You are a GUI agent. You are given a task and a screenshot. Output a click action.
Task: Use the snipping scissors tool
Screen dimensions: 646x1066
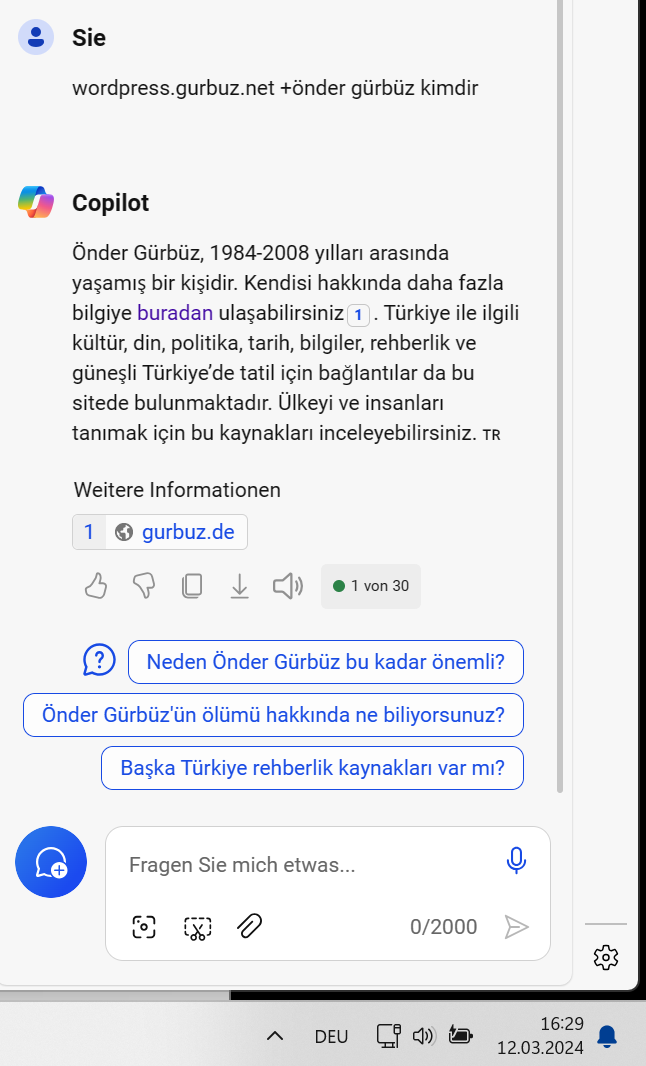pyautogui.click(x=197, y=927)
